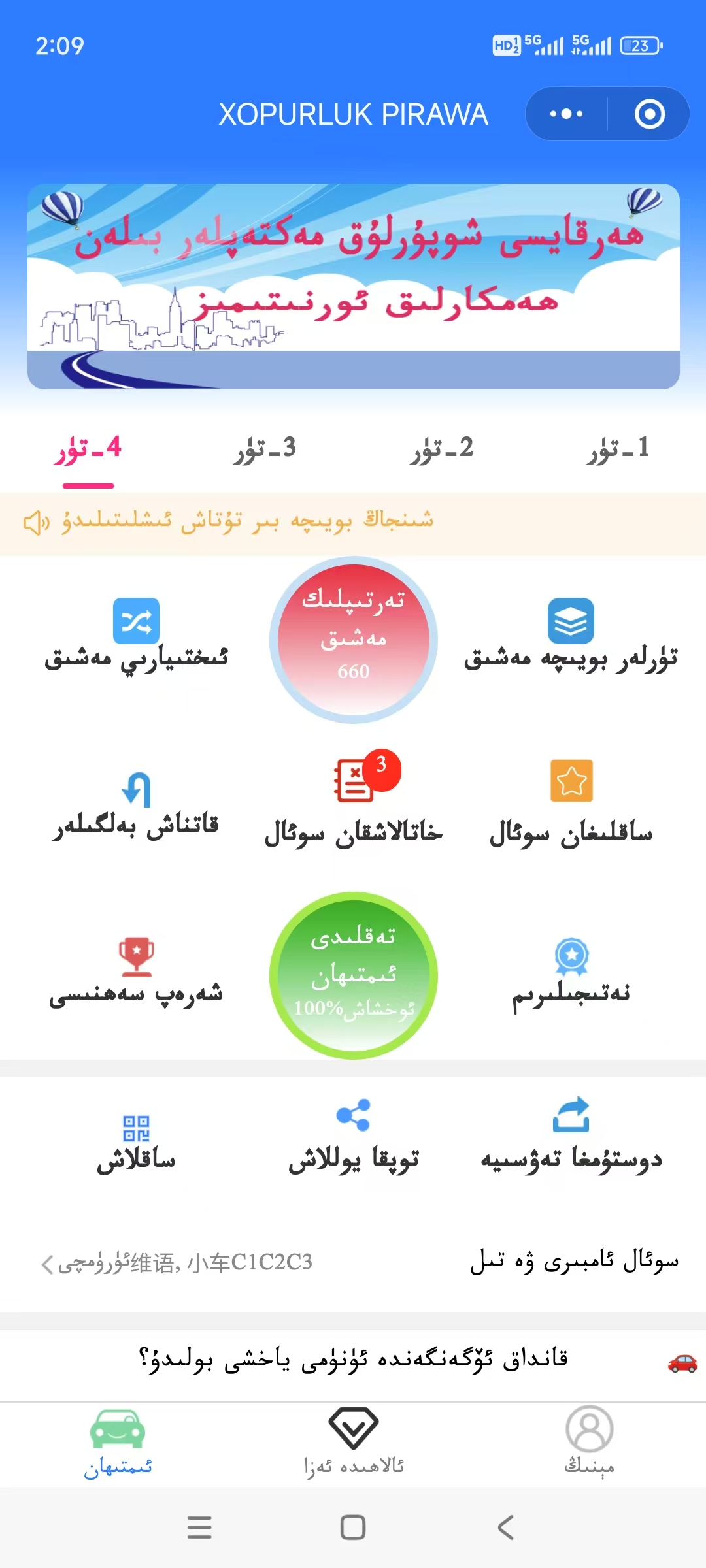The height and width of the screenshot is (1568, 706).
Task: Open خاتالاشقان سوئال wrong questions
Action: pos(353,804)
